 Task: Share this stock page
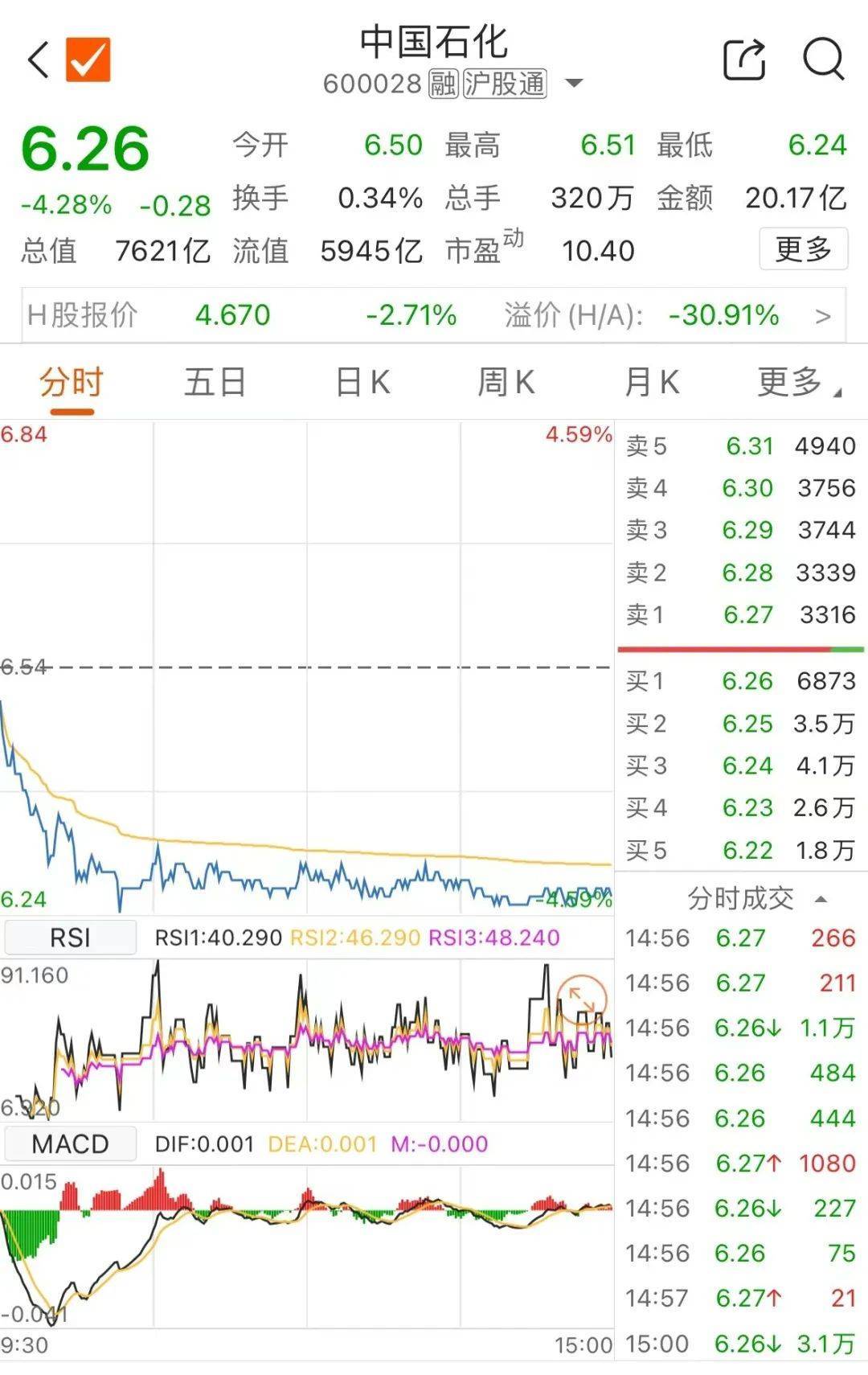(x=744, y=60)
